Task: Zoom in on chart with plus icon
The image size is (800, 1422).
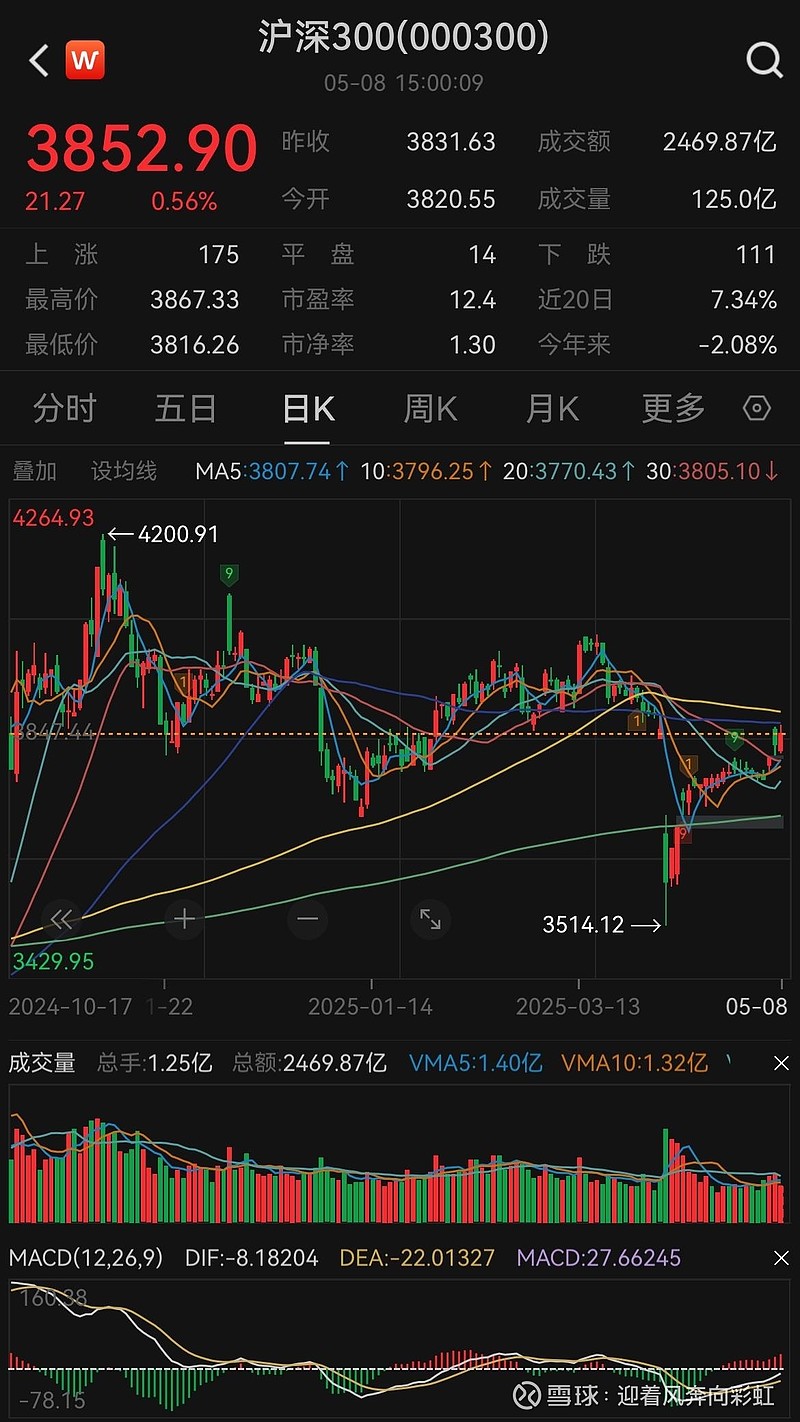Action: tap(184, 919)
